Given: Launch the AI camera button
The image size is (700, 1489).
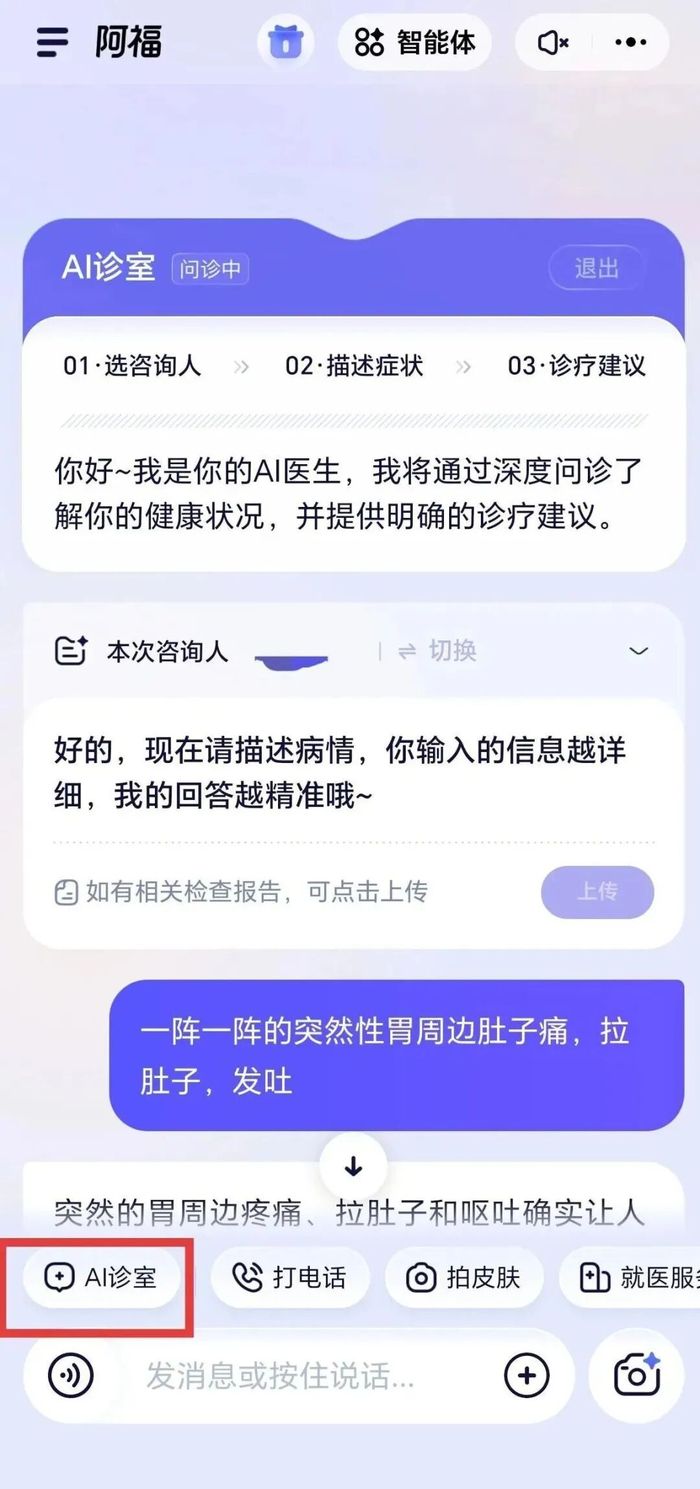Looking at the screenshot, I should [637, 1377].
